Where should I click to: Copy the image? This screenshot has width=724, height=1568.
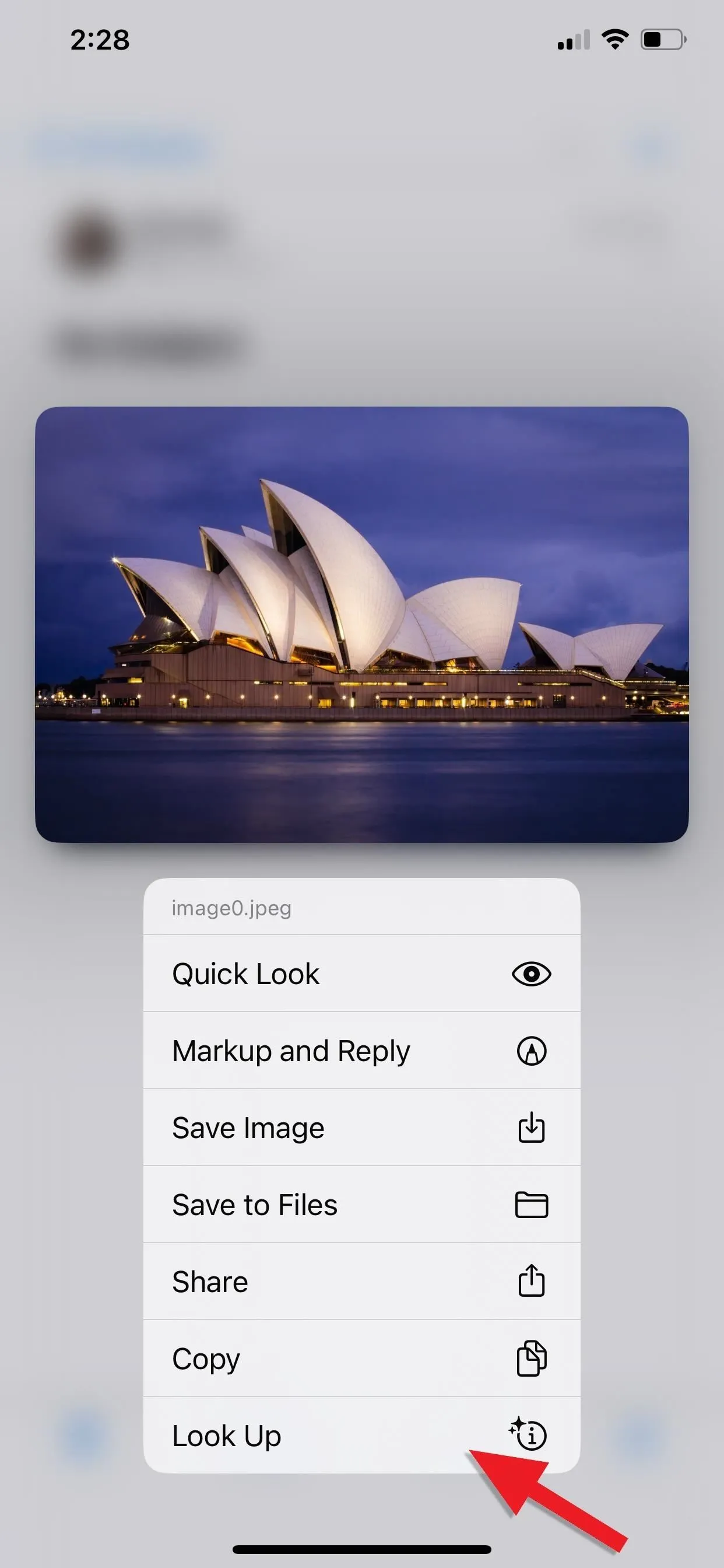[x=361, y=1359]
